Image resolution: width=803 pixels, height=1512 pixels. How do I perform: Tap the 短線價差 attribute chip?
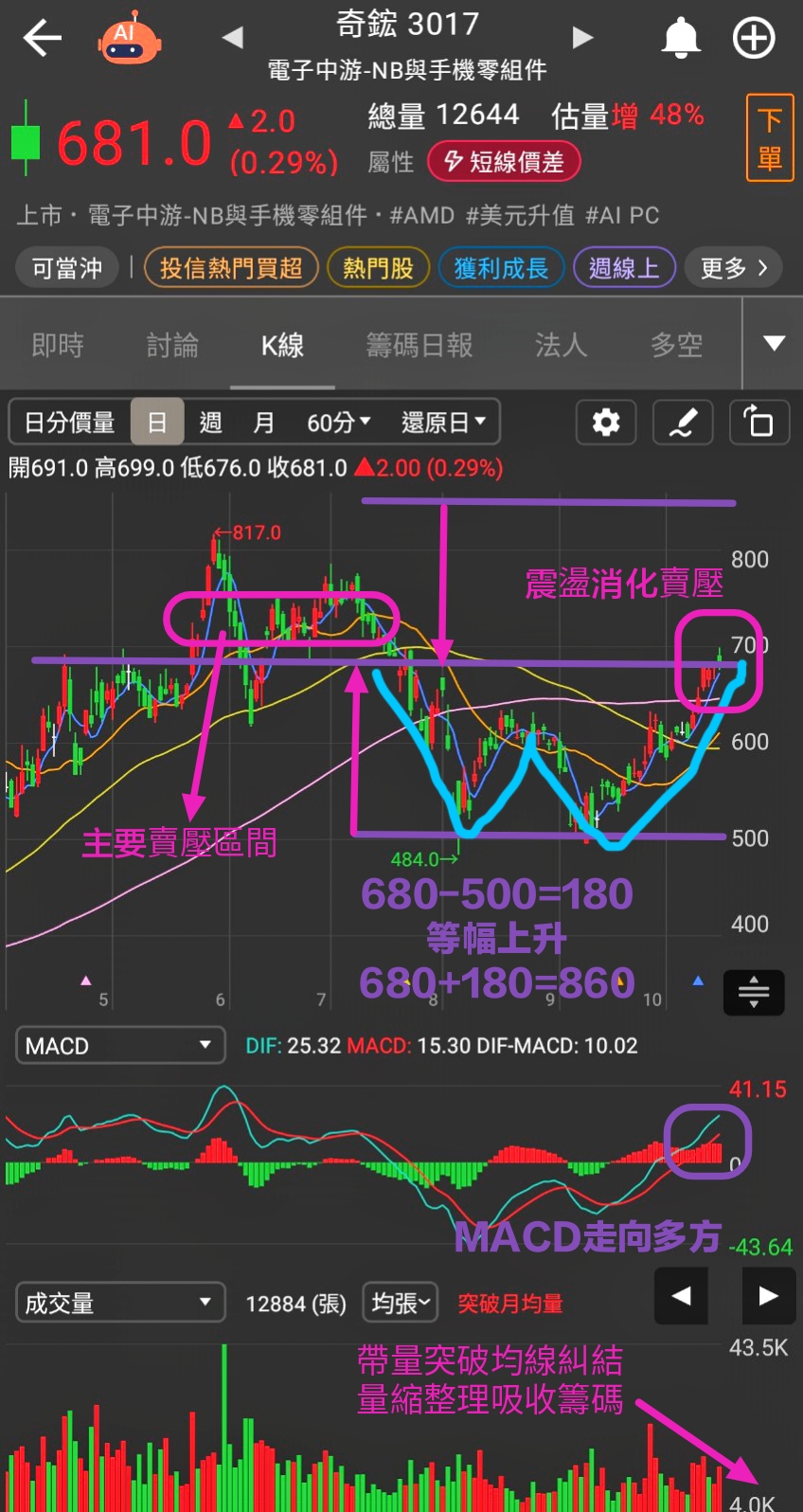[504, 162]
